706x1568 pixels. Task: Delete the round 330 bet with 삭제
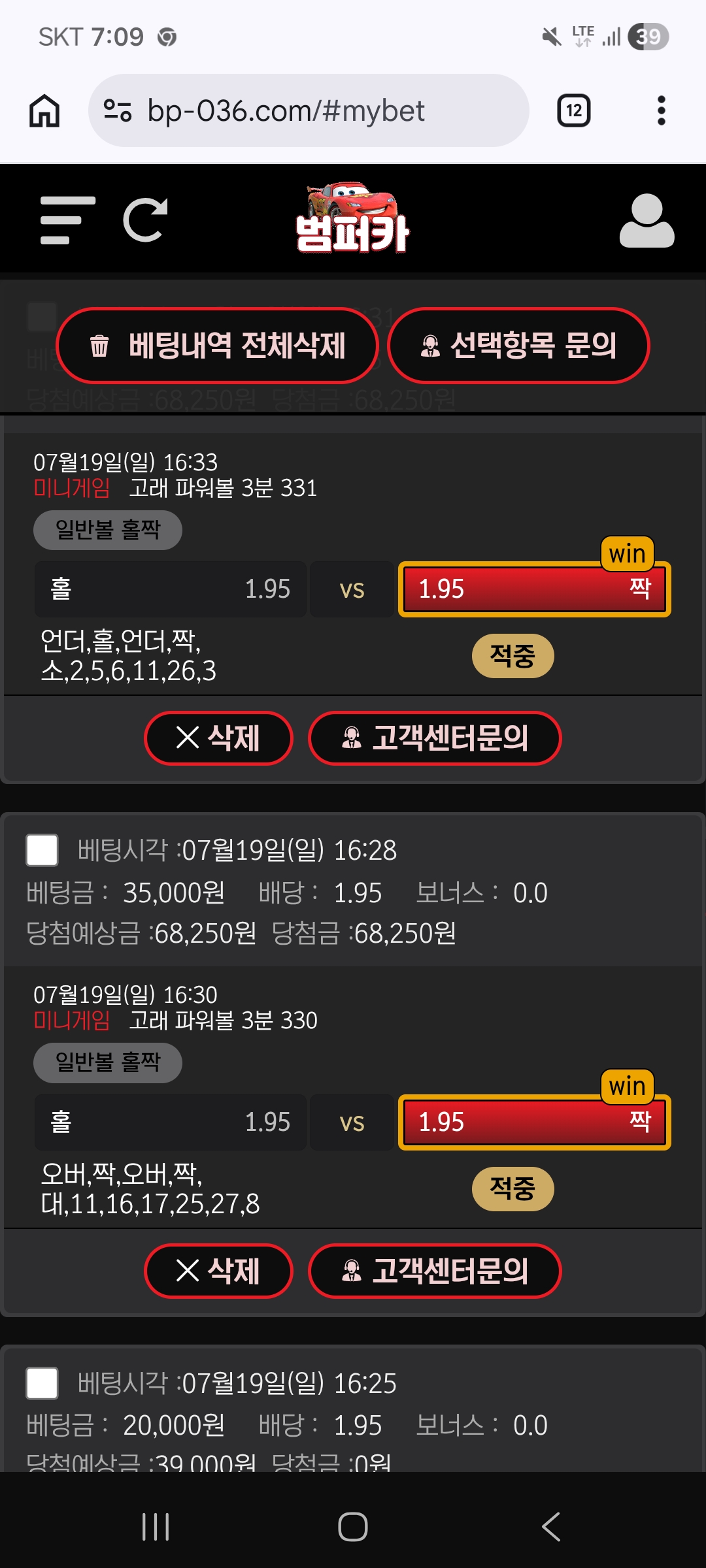[218, 1271]
